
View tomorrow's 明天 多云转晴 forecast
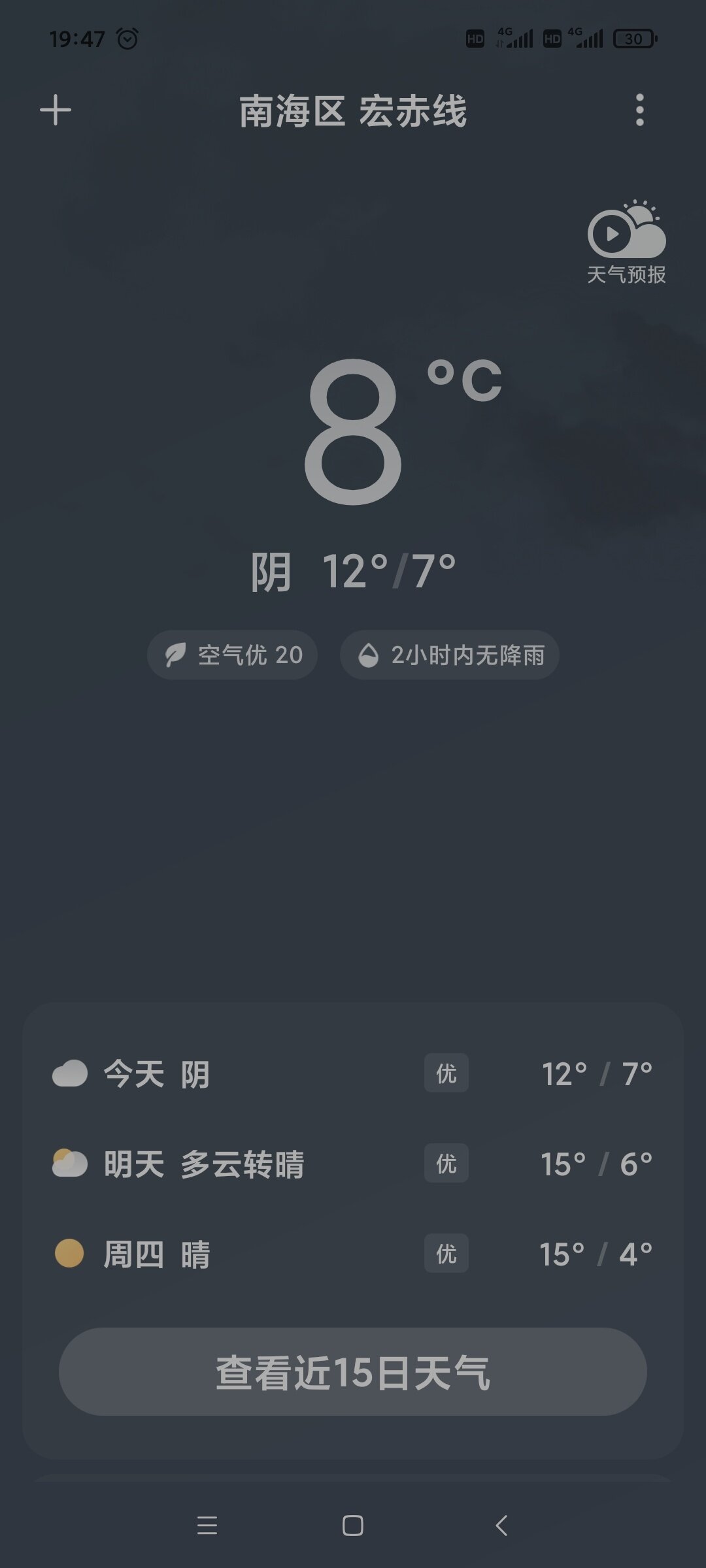(x=353, y=1164)
